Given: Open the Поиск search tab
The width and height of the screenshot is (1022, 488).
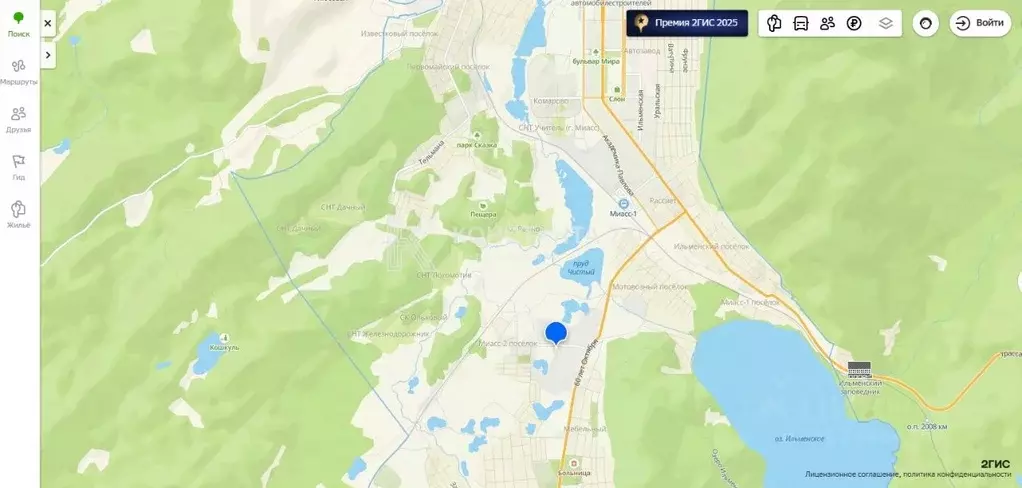Looking at the screenshot, I should coord(19,24).
